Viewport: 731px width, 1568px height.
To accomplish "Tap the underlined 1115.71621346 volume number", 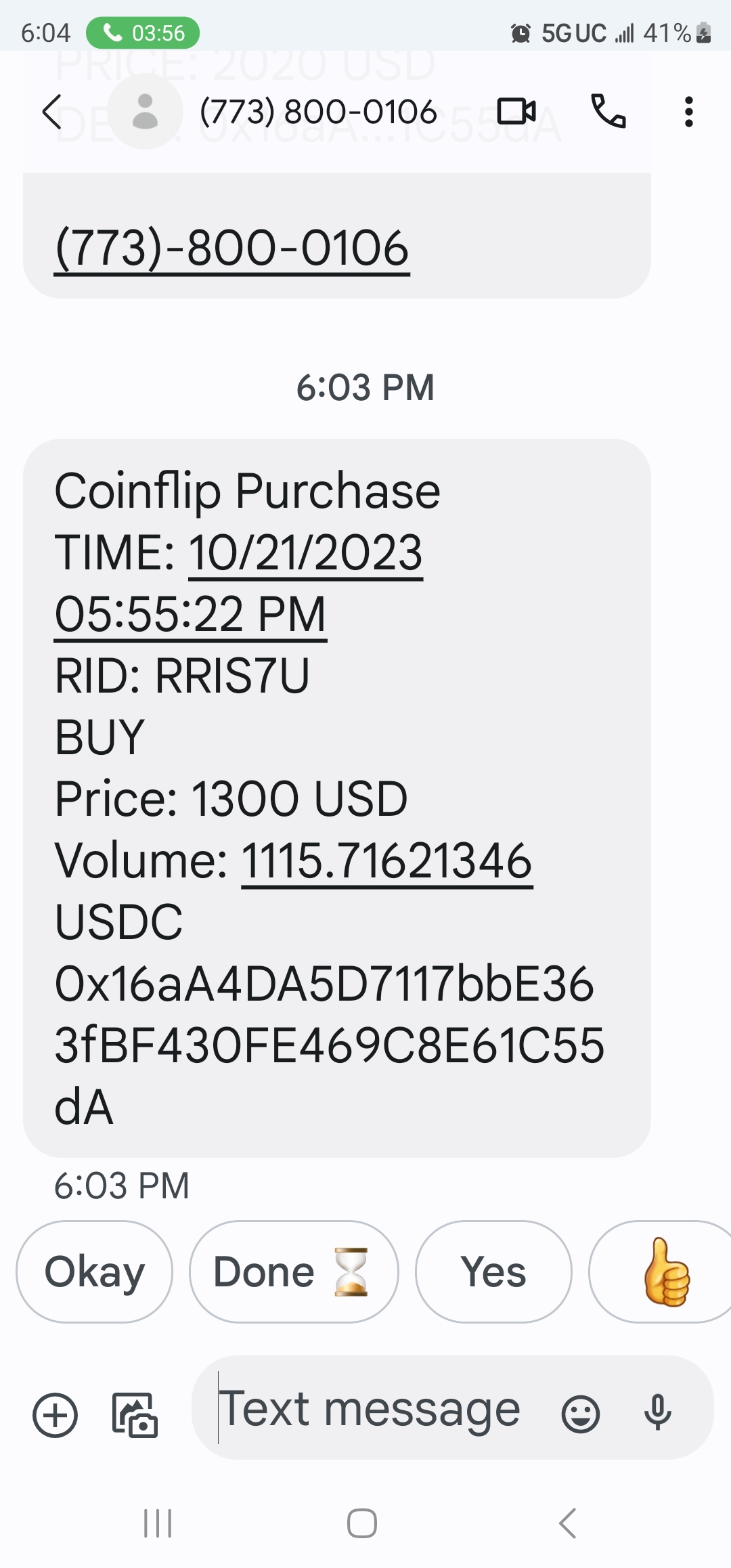I will click(x=386, y=861).
